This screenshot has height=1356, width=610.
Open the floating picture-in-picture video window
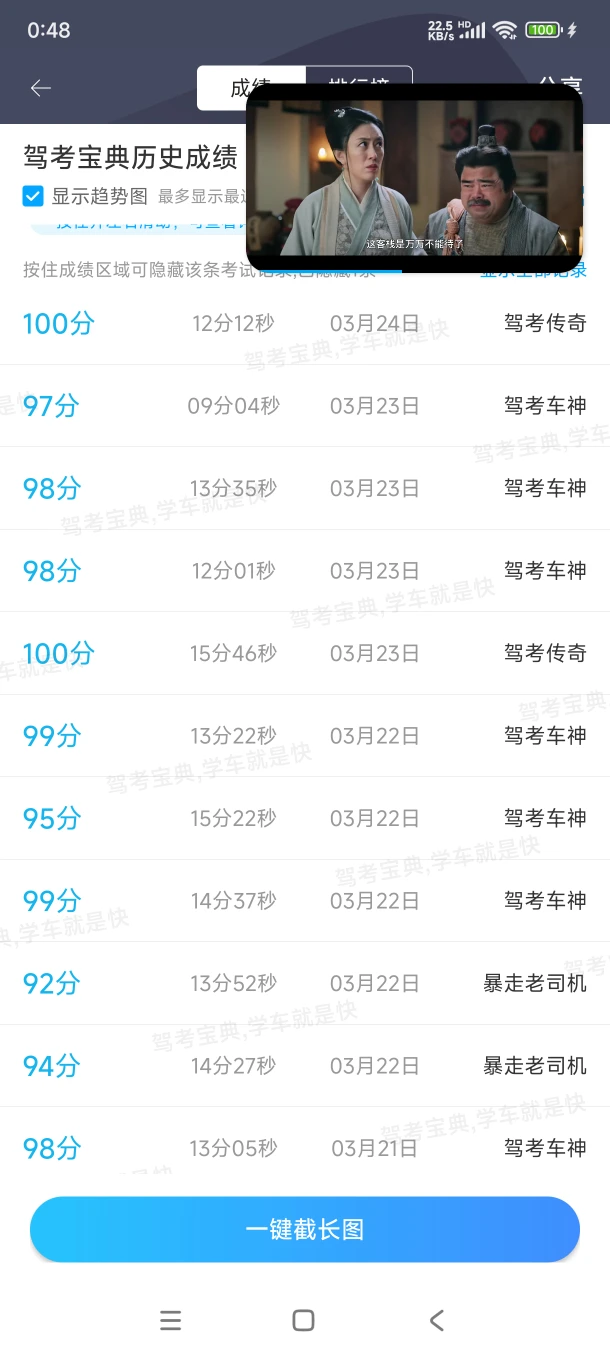coord(414,178)
